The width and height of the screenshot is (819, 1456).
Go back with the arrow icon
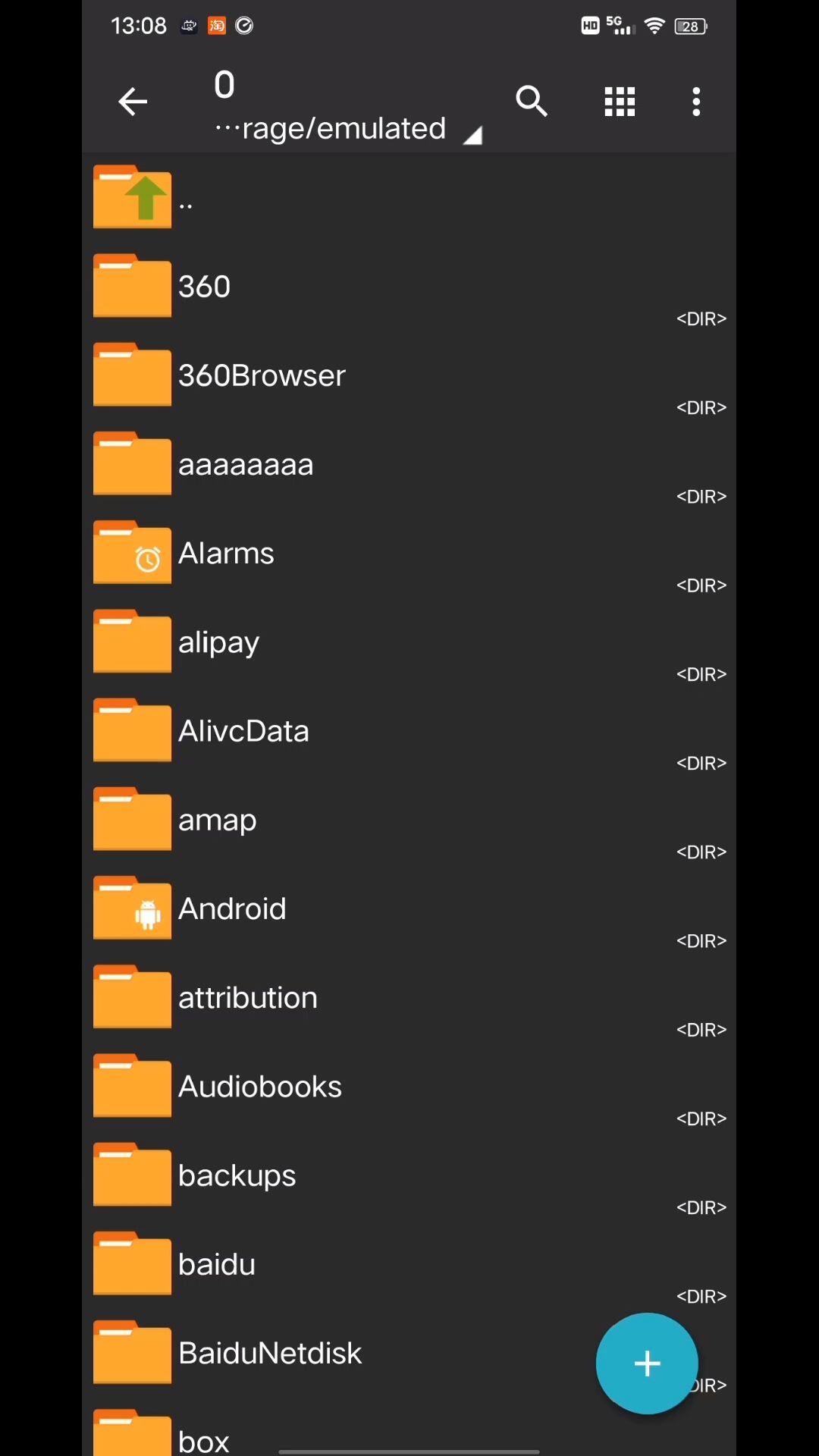(x=133, y=101)
